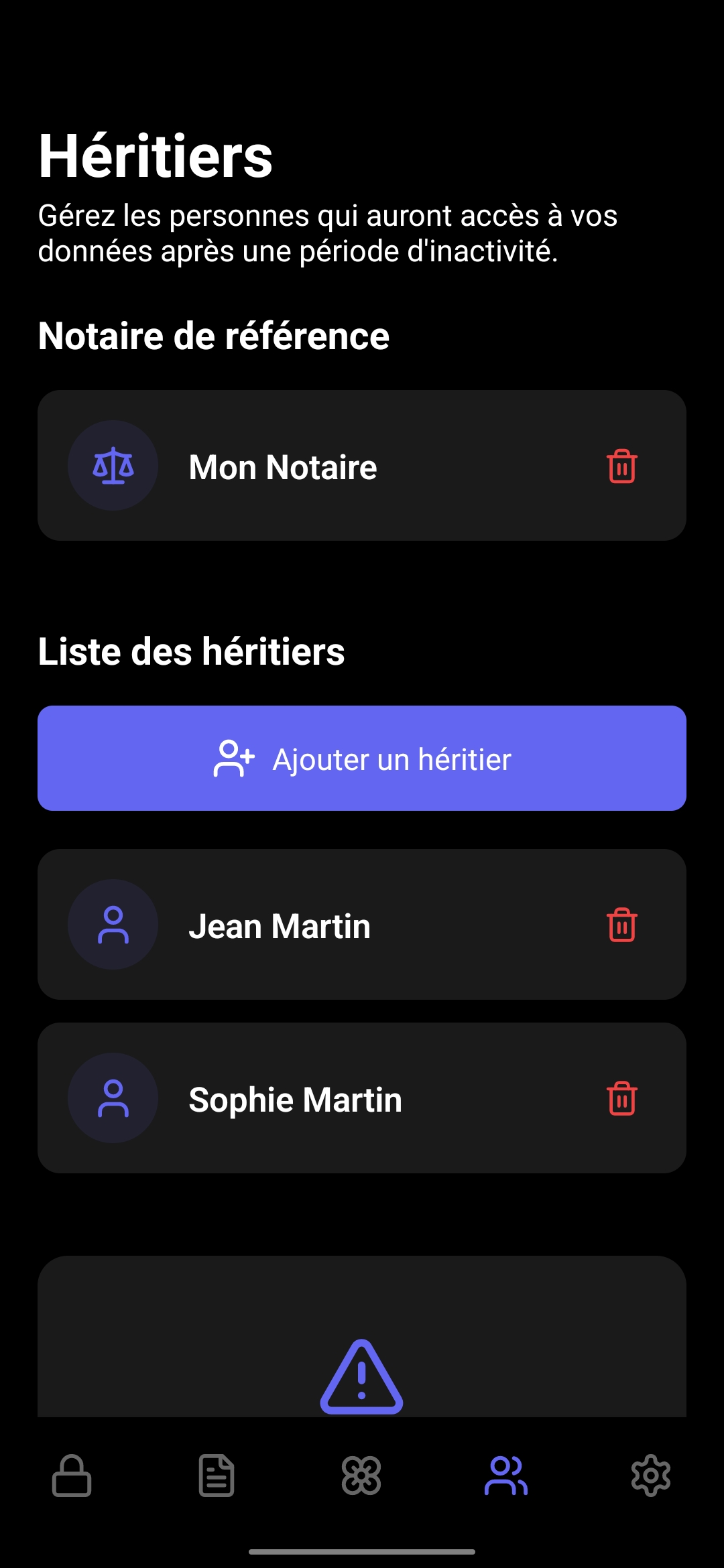Go to the settings gear tab
Viewport: 724px width, 1568px height.
[651, 1476]
